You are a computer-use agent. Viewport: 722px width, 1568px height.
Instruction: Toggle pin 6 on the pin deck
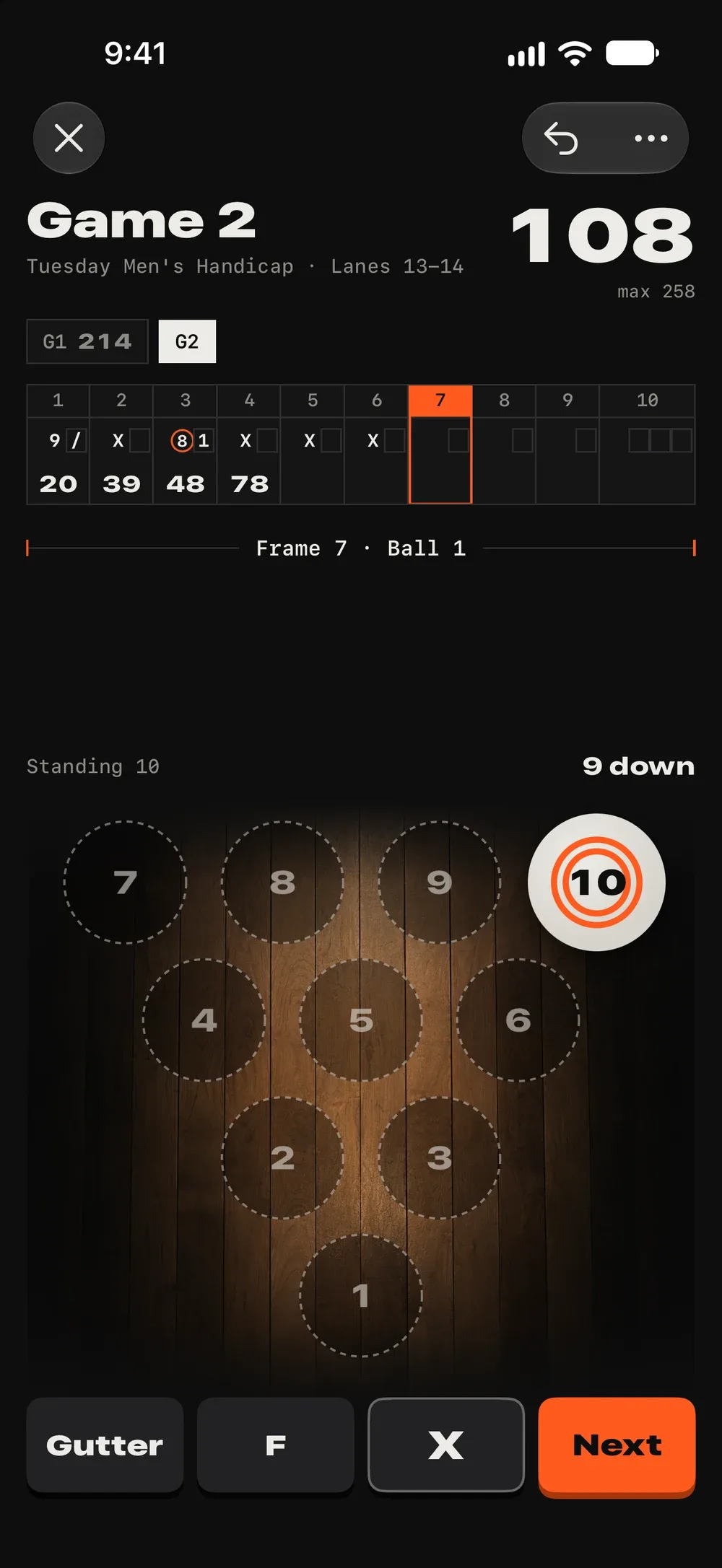coord(518,1020)
